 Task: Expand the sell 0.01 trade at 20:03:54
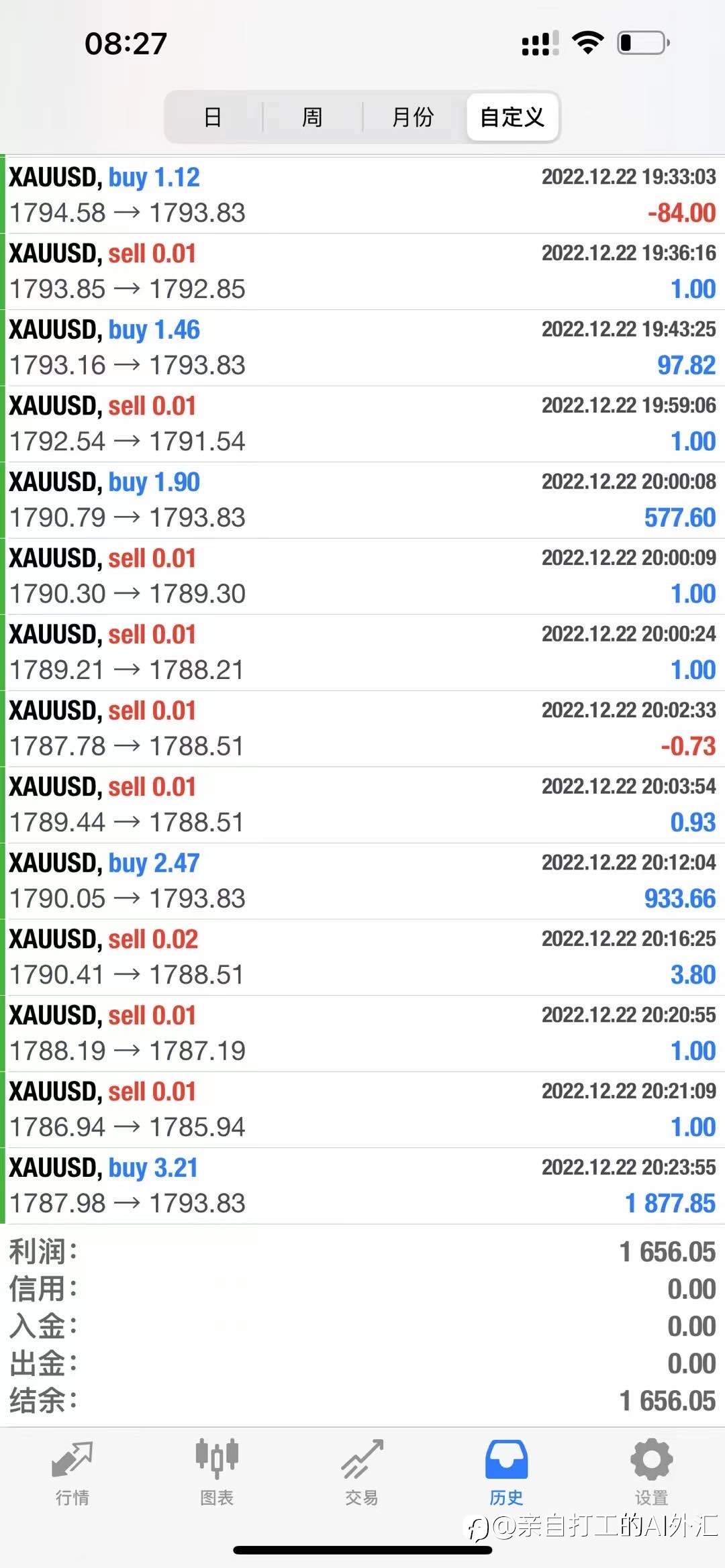tap(362, 804)
